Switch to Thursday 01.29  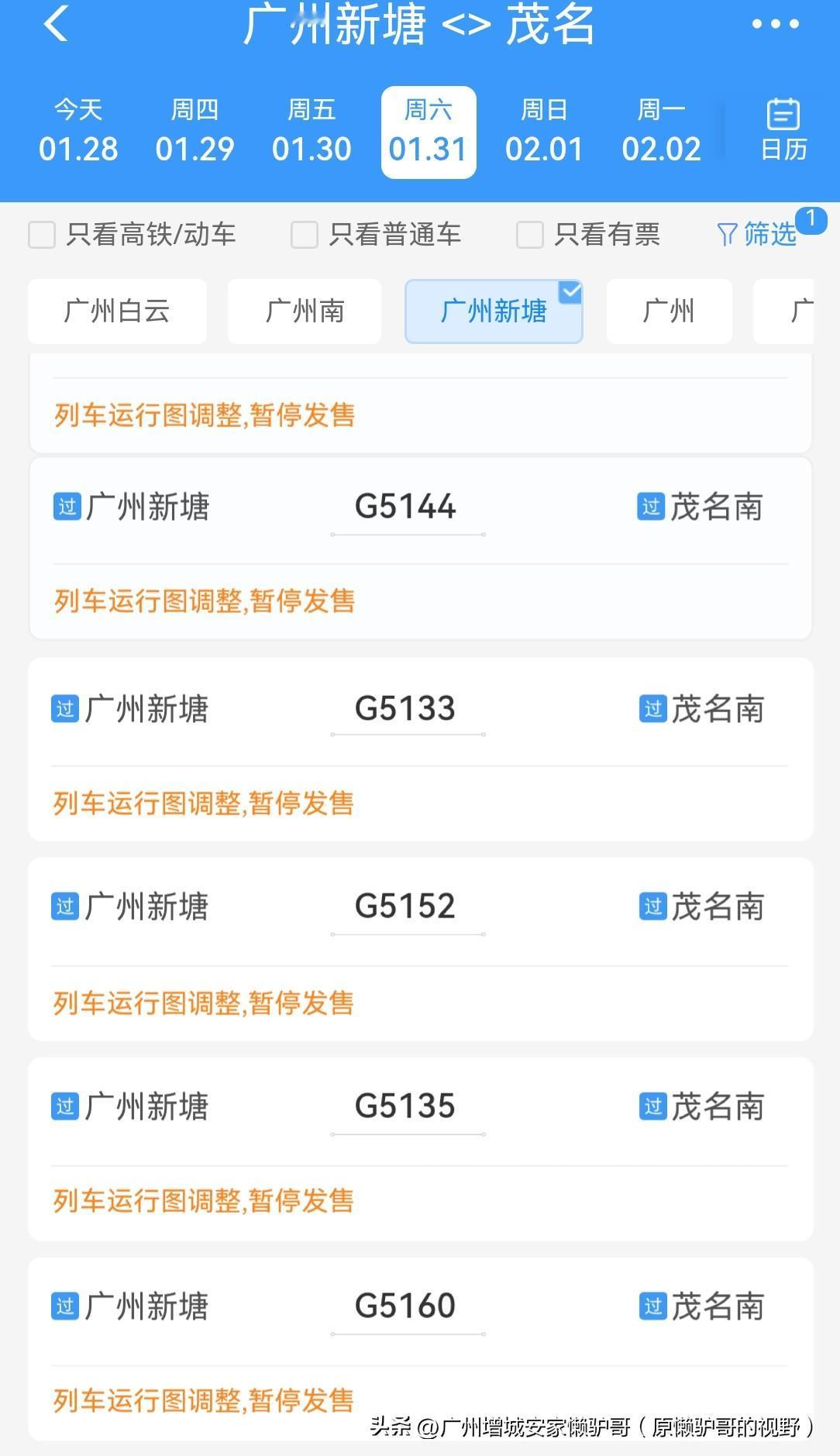[195, 132]
